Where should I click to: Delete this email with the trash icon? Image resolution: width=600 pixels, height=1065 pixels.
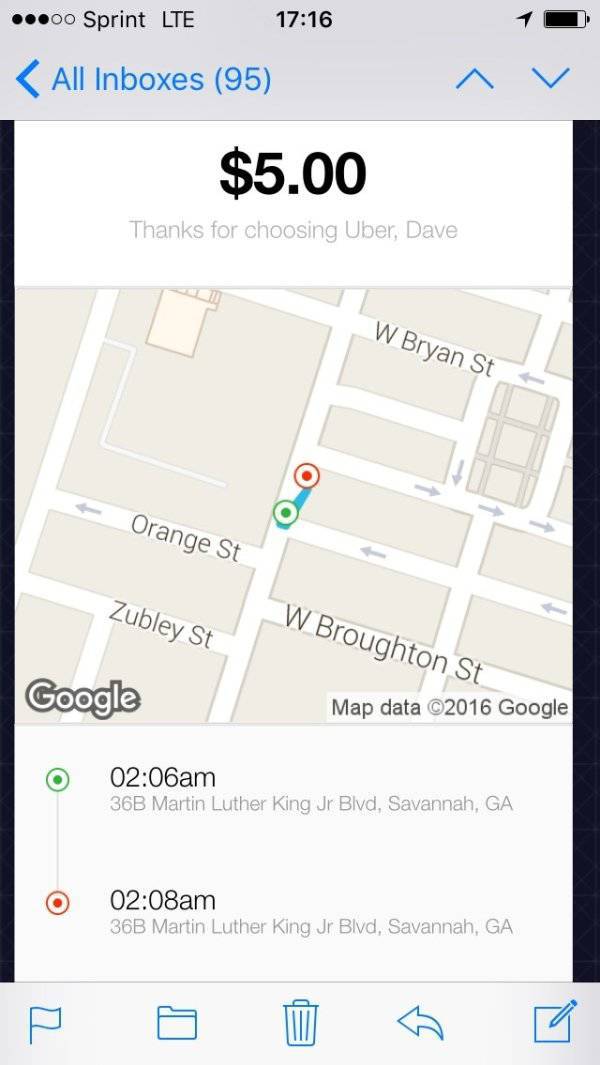point(300,1022)
